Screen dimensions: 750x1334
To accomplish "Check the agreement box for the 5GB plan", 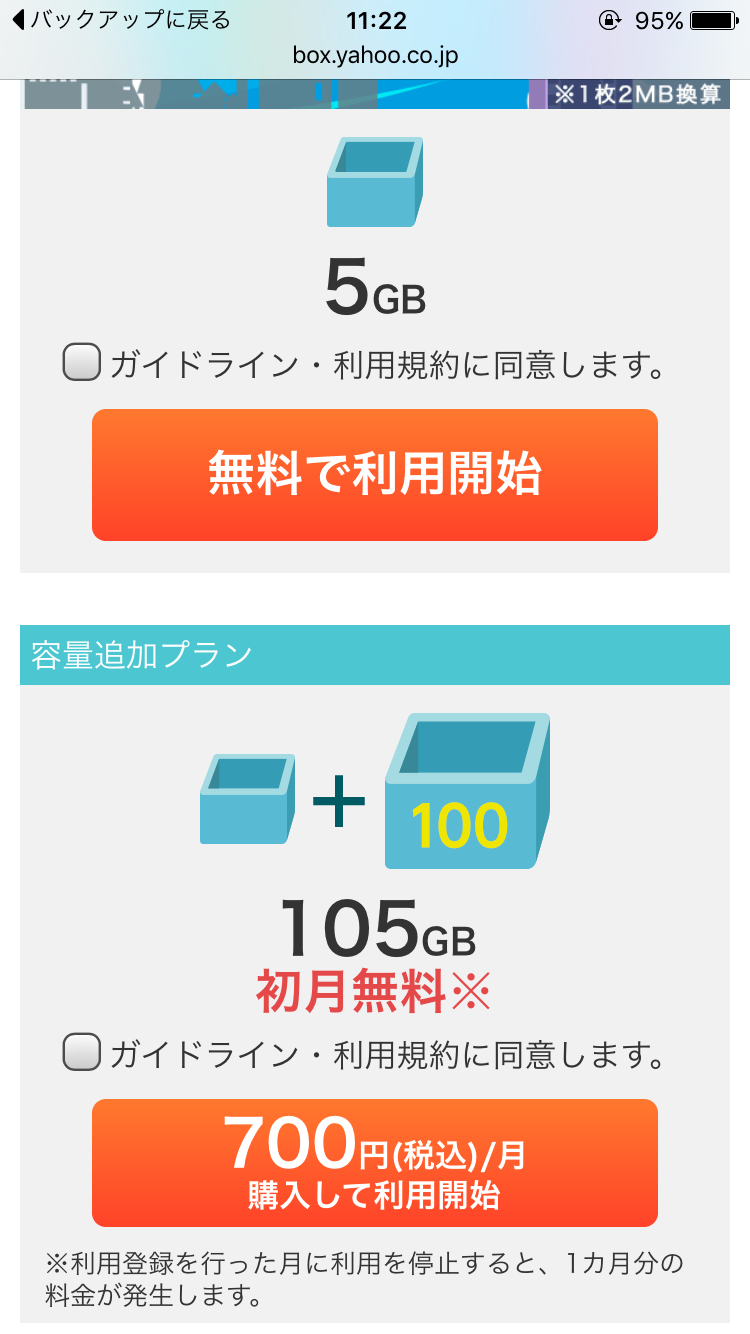I will tap(81, 362).
